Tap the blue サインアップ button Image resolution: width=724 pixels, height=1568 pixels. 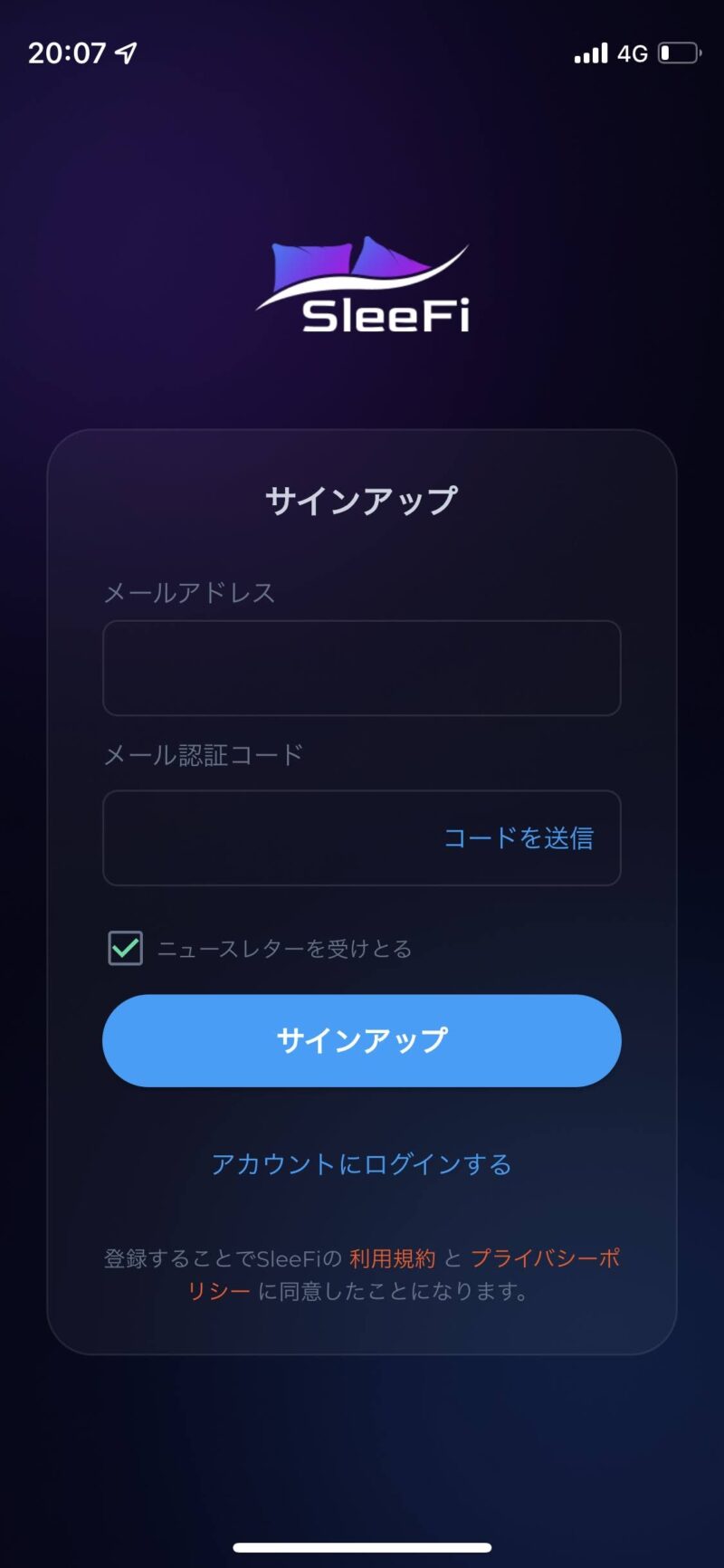click(362, 1040)
